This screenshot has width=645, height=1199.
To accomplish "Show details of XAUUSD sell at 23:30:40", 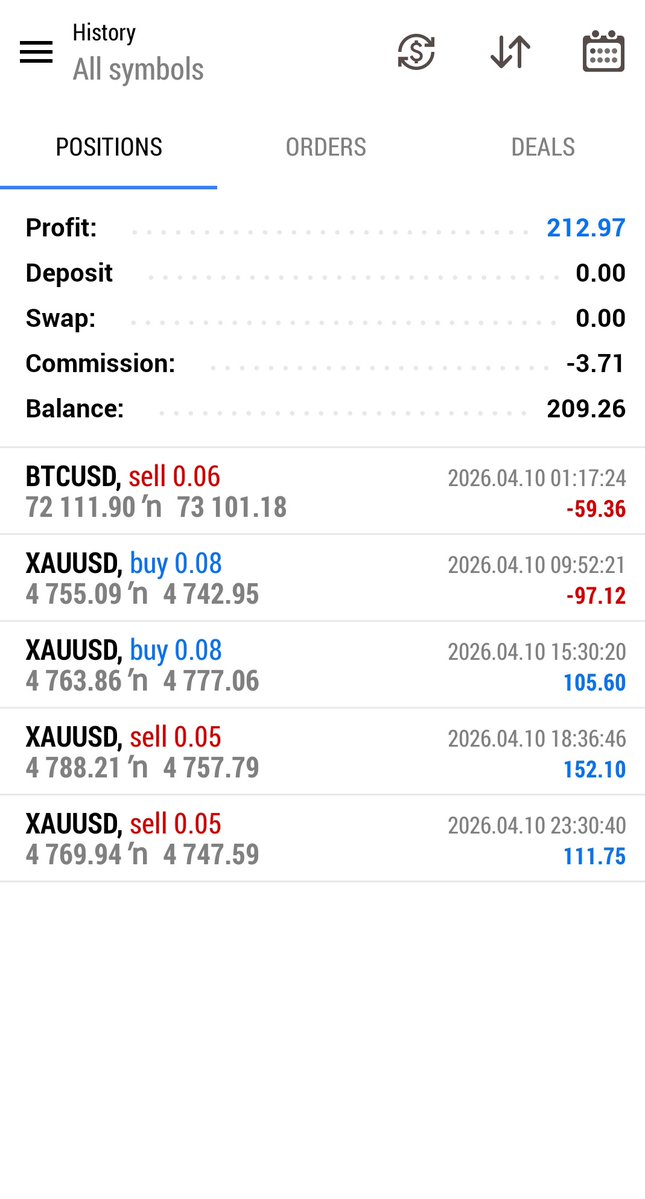I will 322,839.
